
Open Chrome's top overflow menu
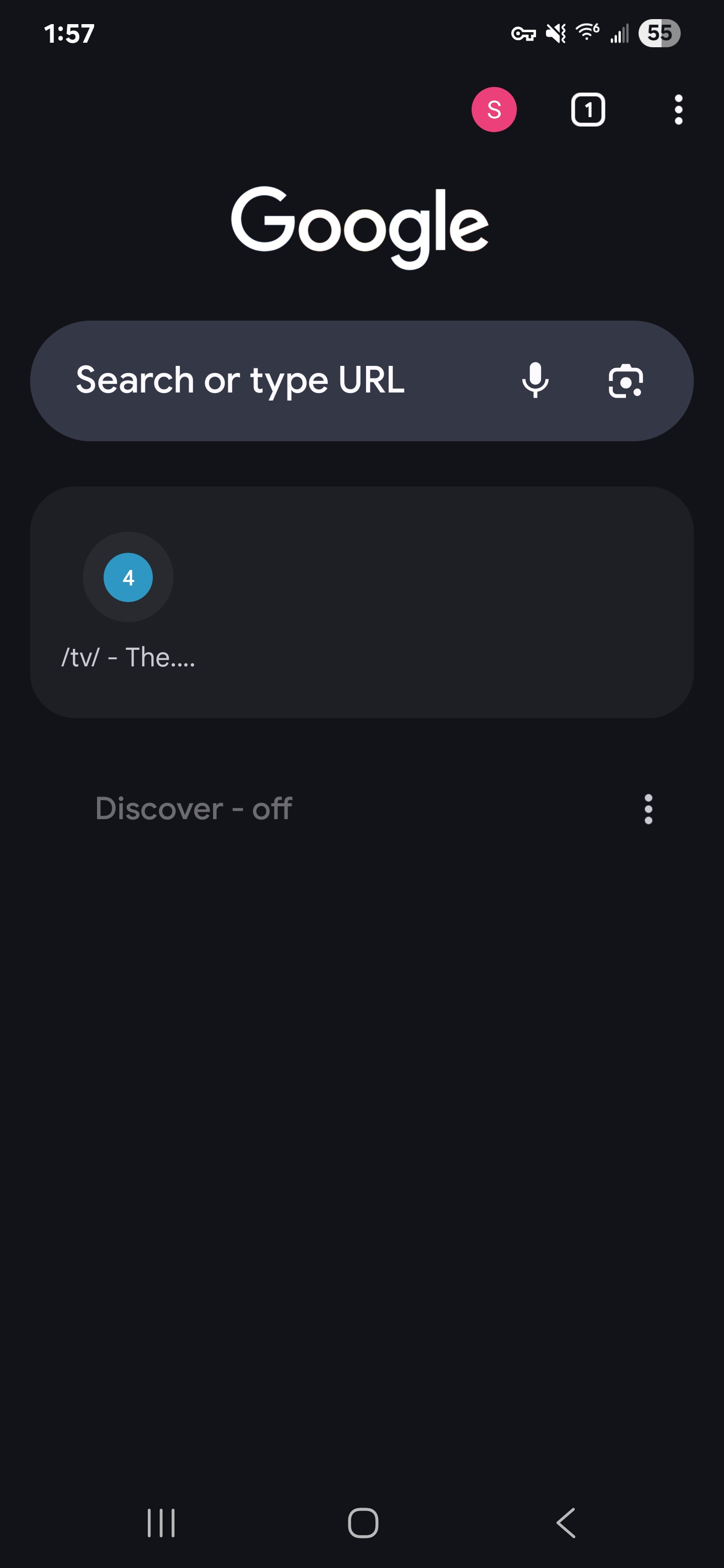tap(678, 110)
